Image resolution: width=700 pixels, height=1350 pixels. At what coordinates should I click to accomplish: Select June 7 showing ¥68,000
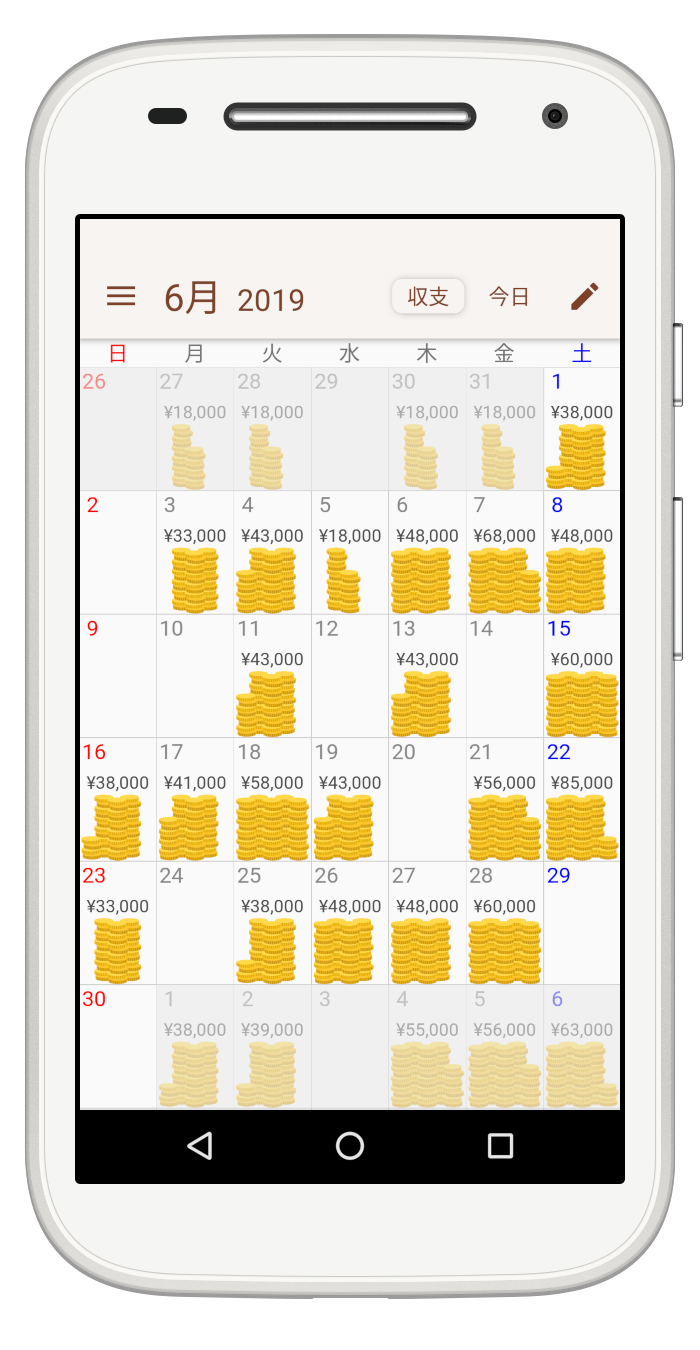tap(504, 553)
